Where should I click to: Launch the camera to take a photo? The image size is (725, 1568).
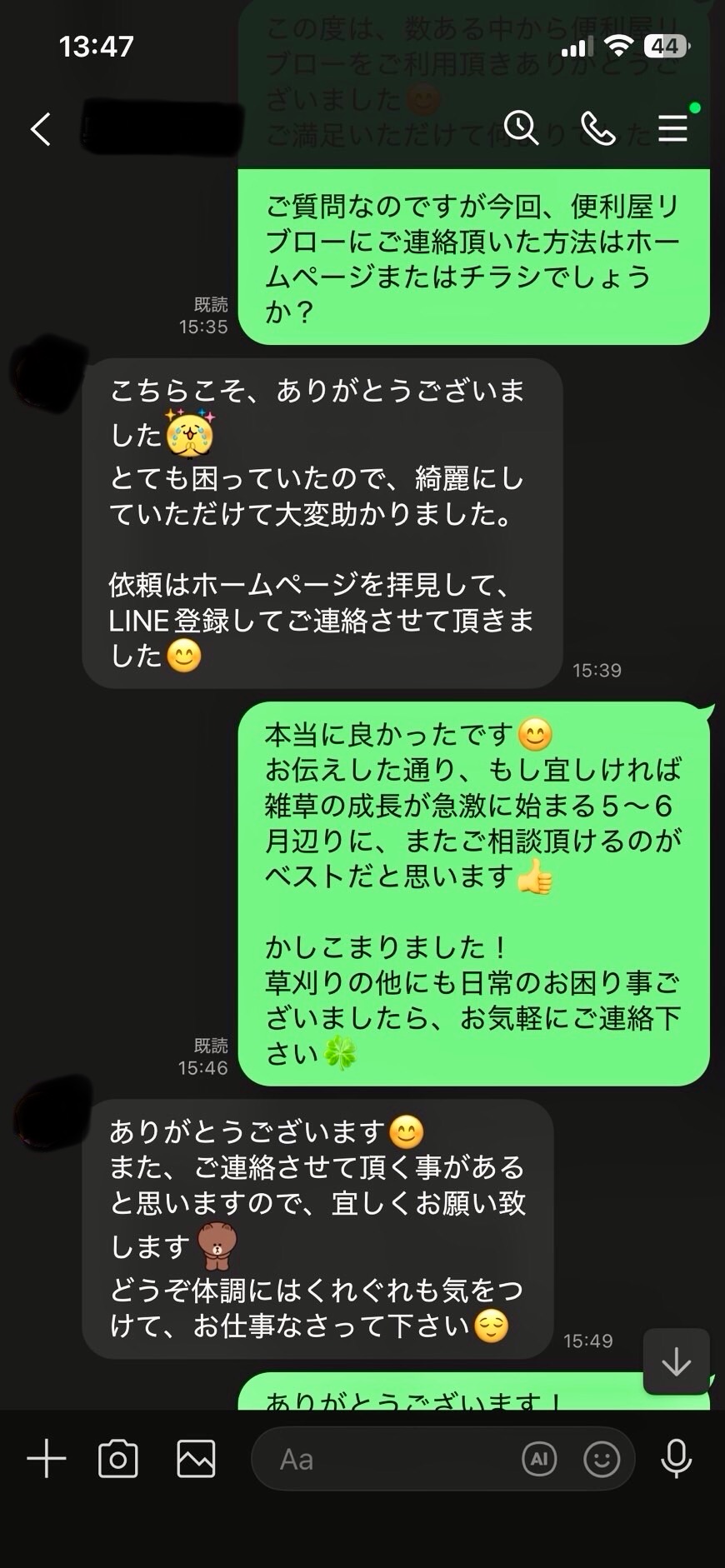tap(118, 1460)
